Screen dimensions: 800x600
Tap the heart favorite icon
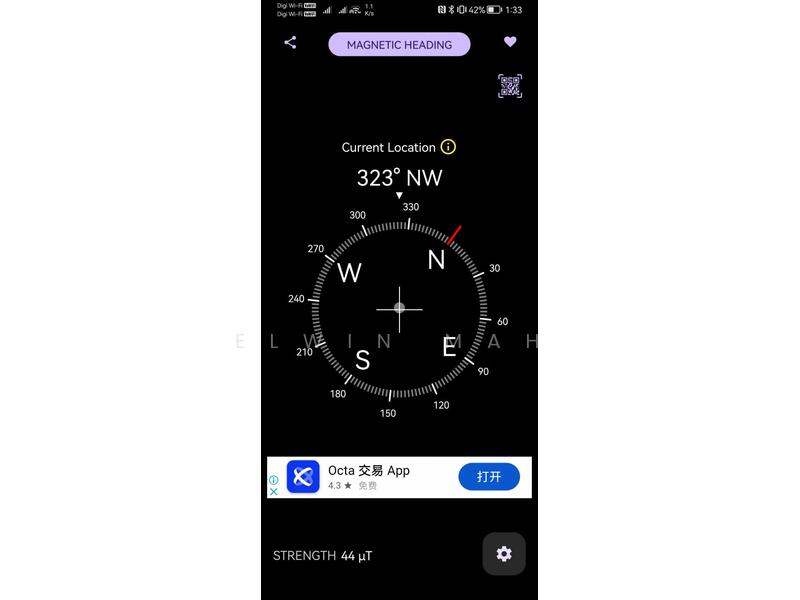click(x=510, y=42)
